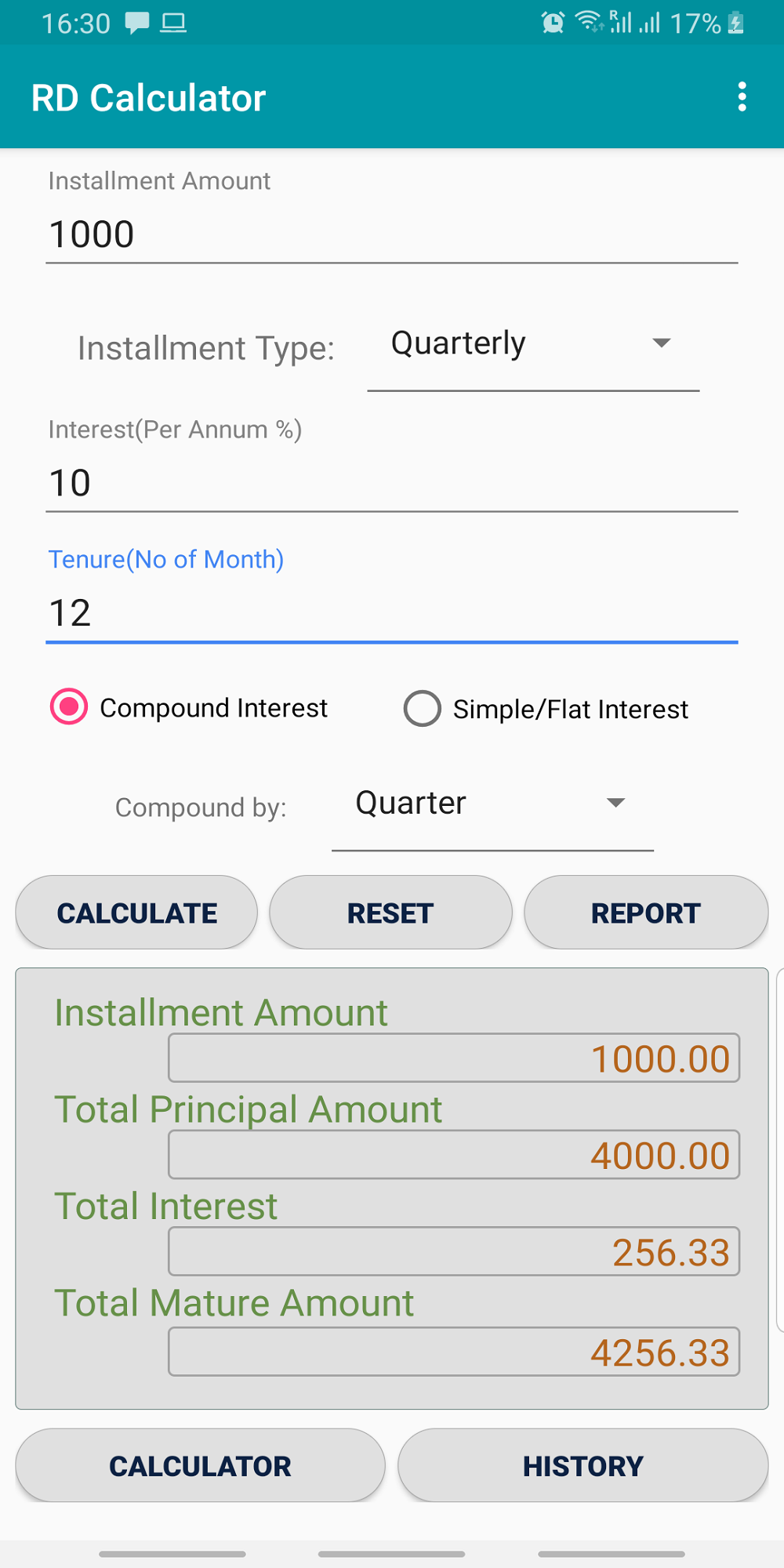This screenshot has width=784, height=1568.
Task: Open the REPORT view
Action: pyautogui.click(x=646, y=913)
